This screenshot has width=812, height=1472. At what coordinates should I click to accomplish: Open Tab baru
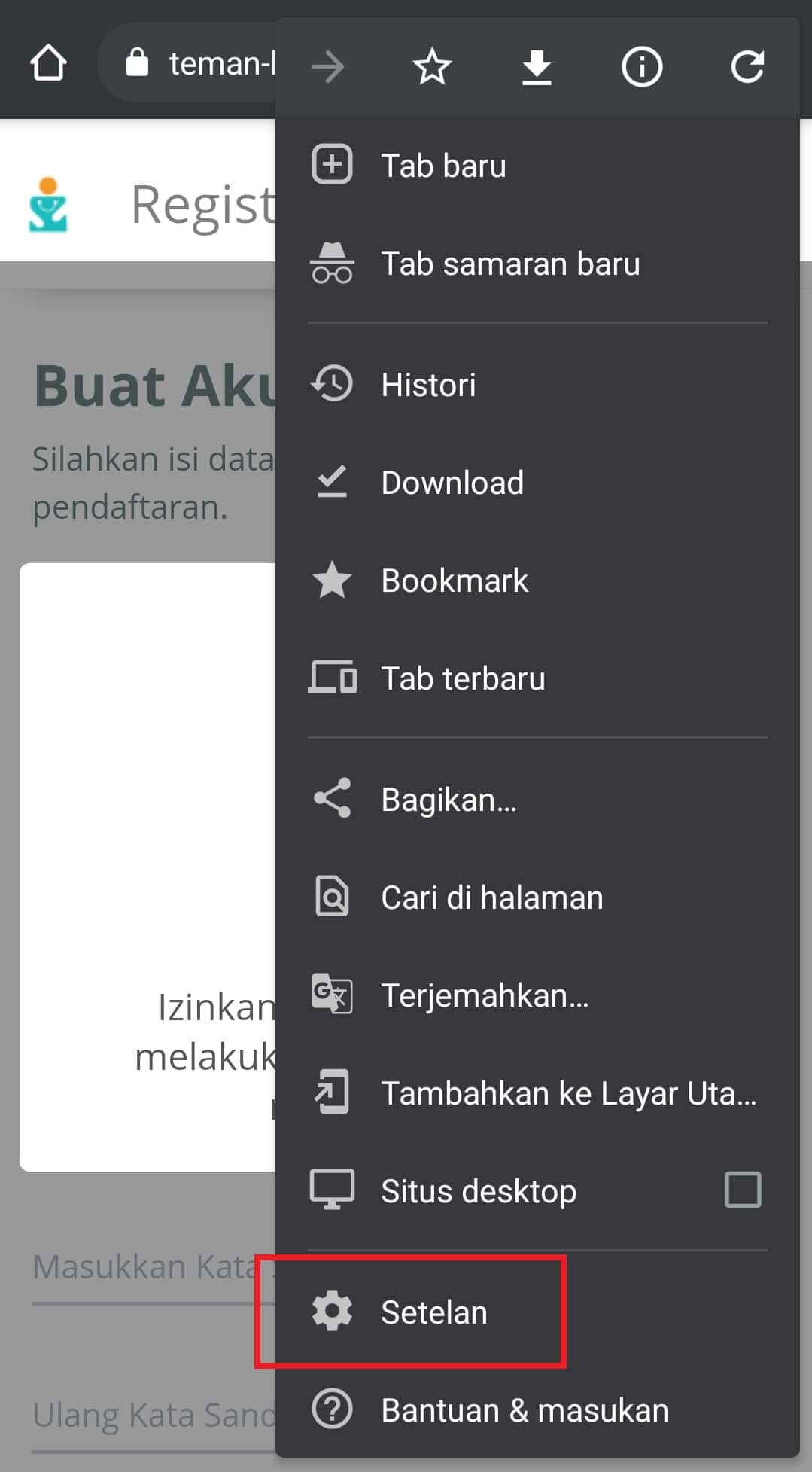pos(442,166)
